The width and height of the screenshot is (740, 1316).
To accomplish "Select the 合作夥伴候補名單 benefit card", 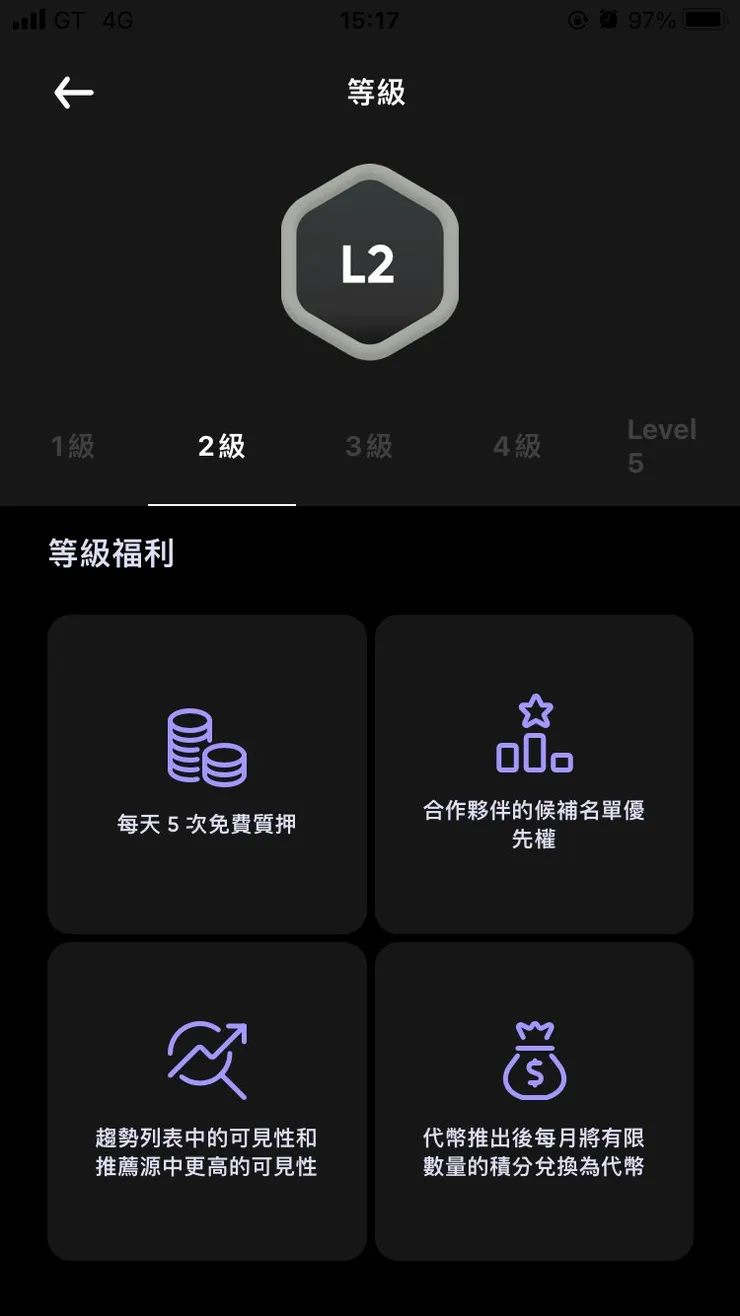I will click(x=533, y=775).
